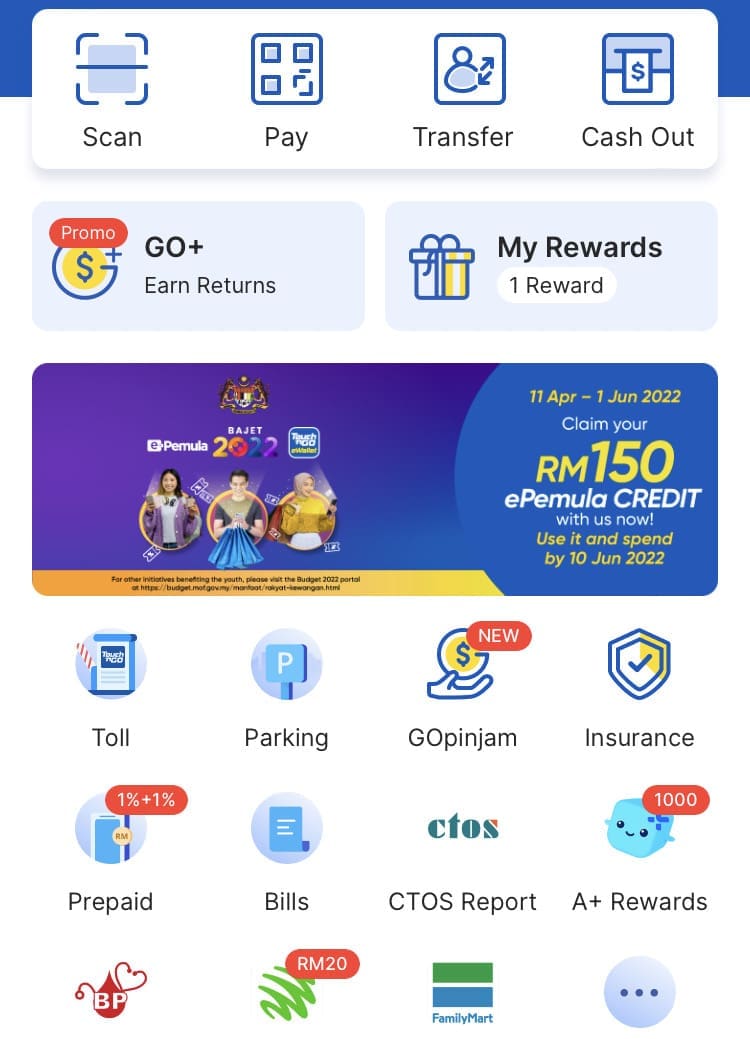The image size is (750, 1039).
Task: Show more services via three-dots button
Action: point(639,992)
